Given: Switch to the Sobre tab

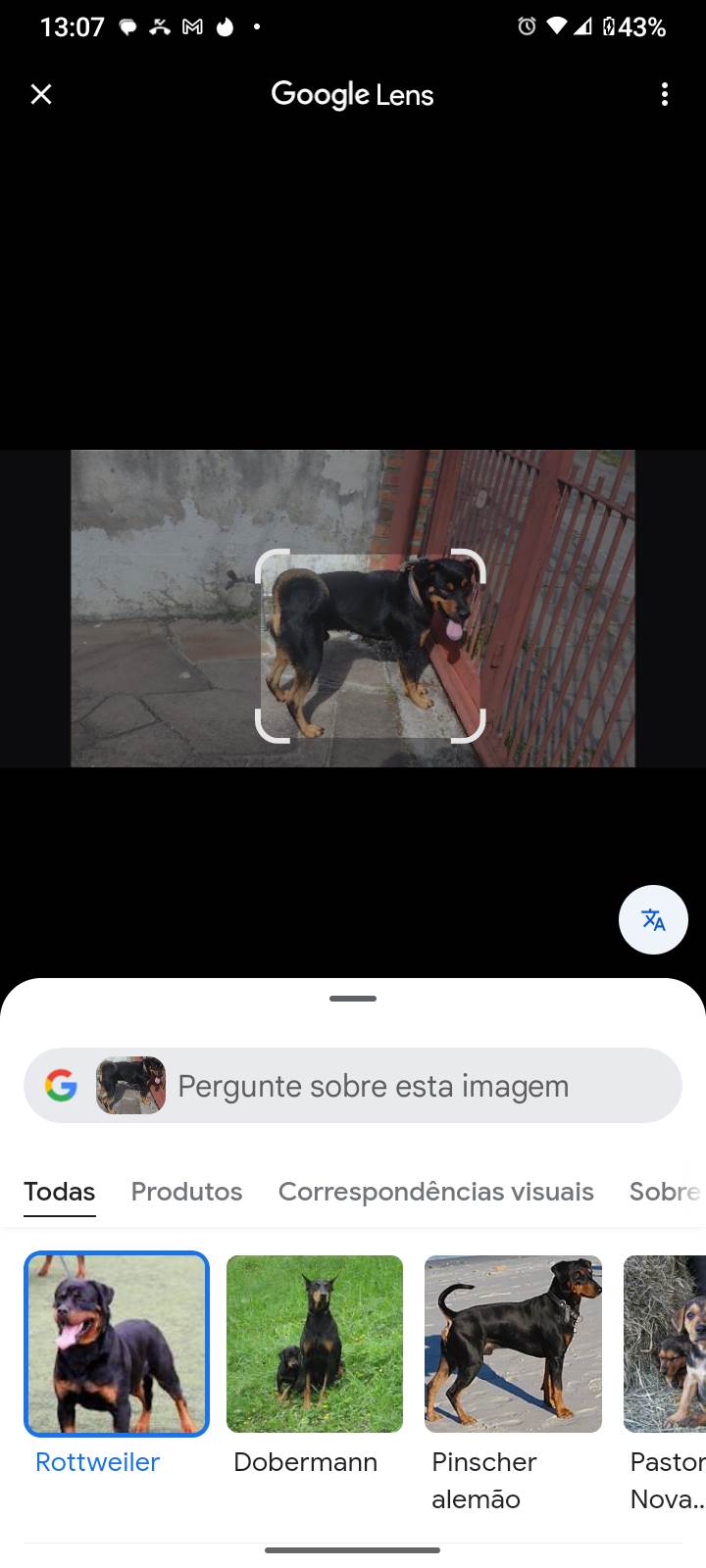Looking at the screenshot, I should 665,1192.
